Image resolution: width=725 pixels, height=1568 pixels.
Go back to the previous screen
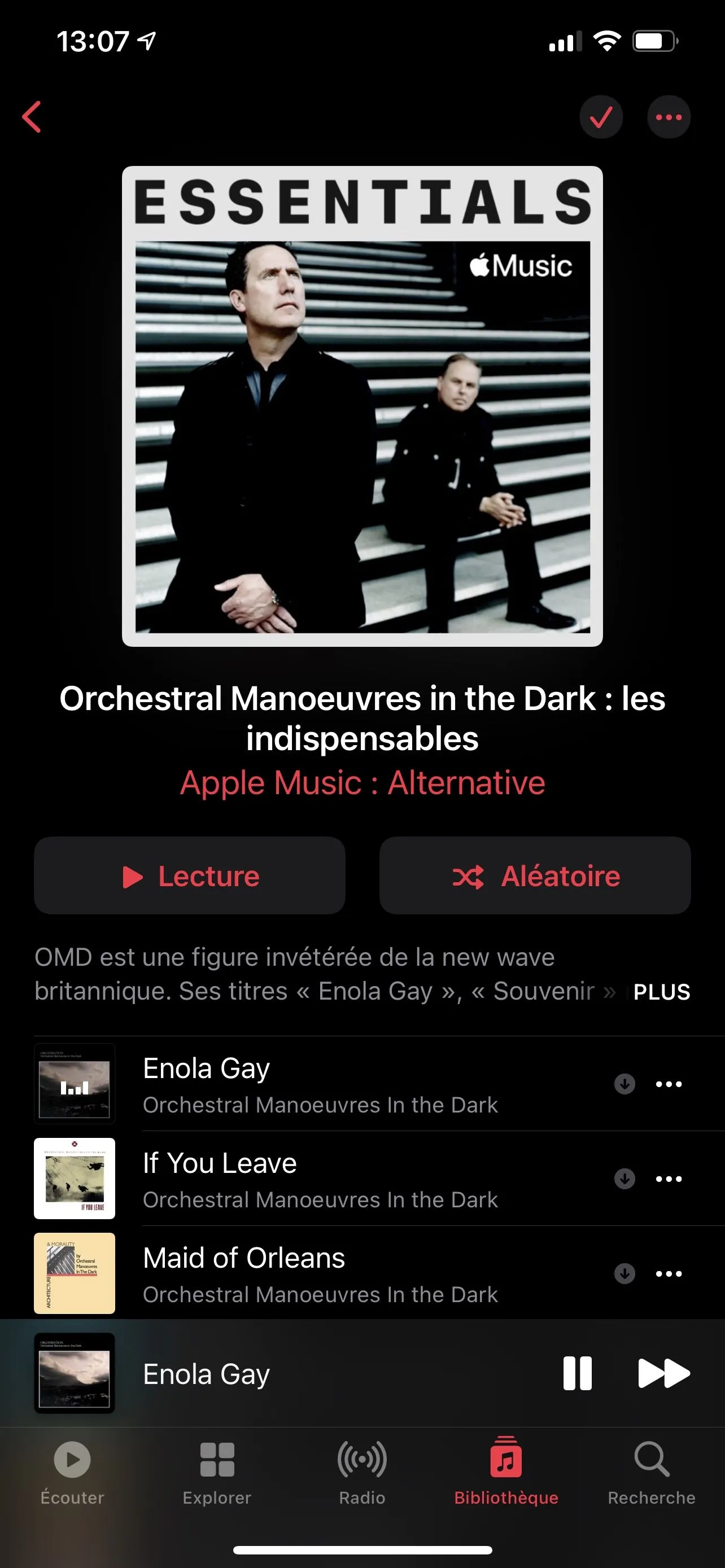click(32, 117)
